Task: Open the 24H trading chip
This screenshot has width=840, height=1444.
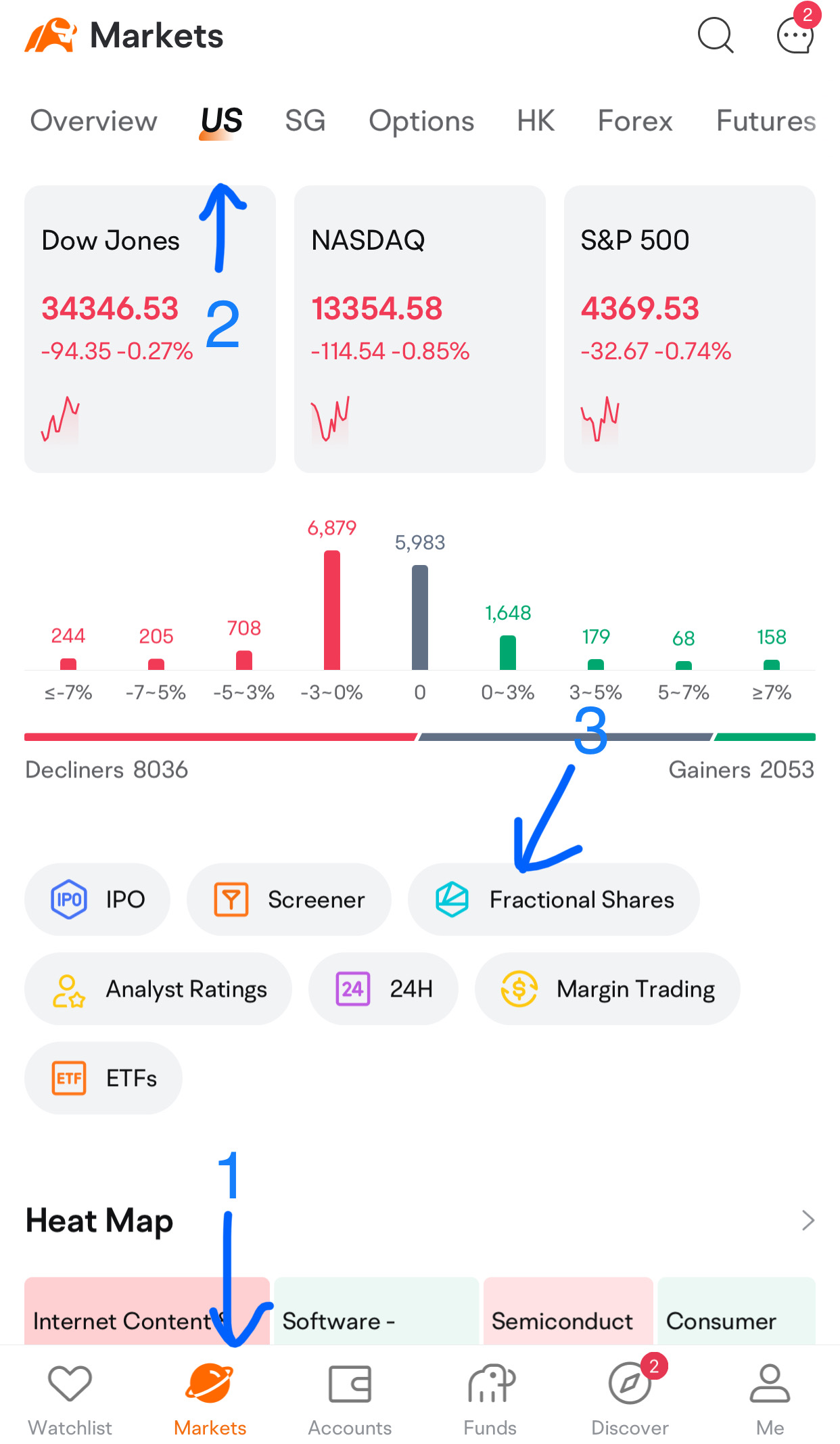Action: click(383, 989)
